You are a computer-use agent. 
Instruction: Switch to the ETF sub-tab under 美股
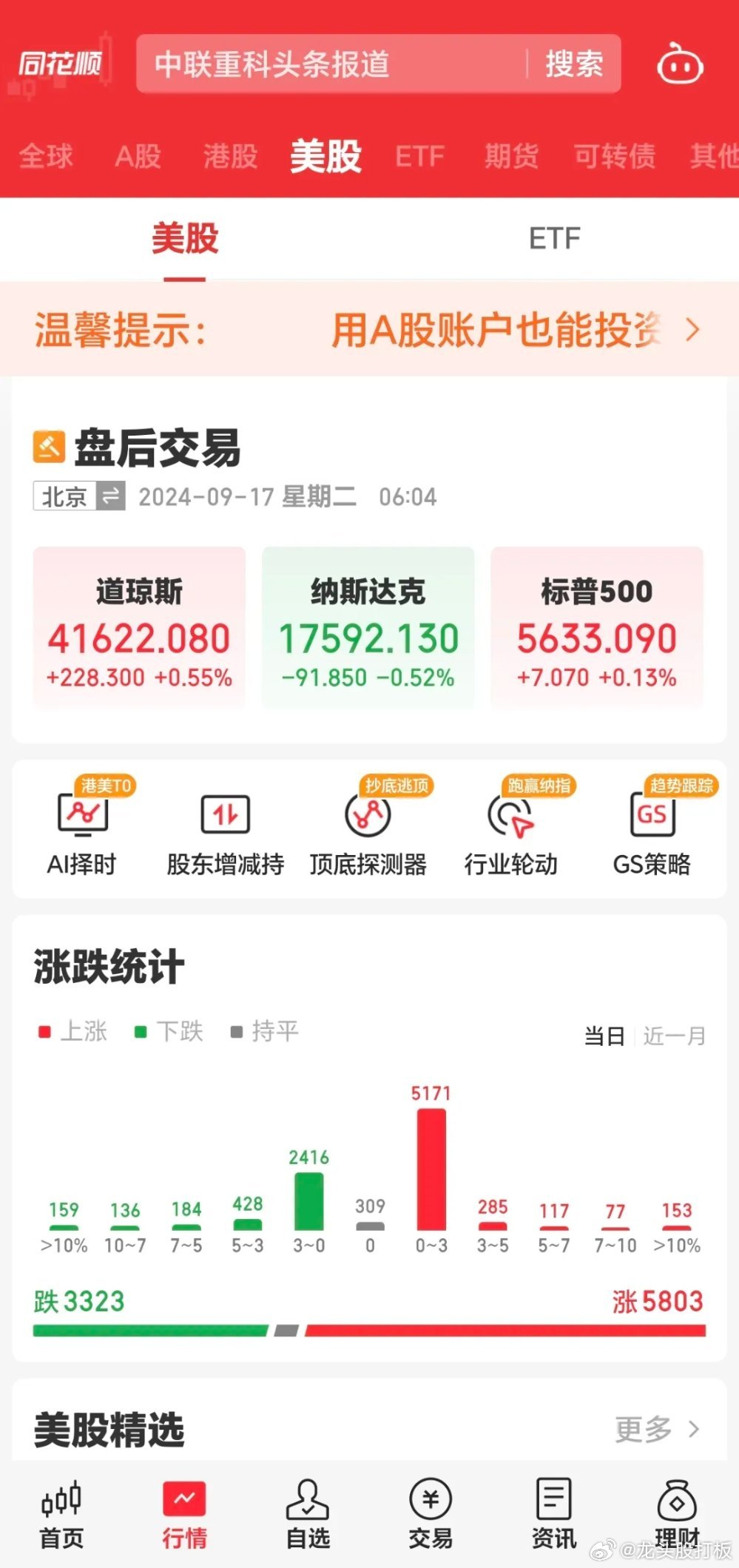[554, 239]
